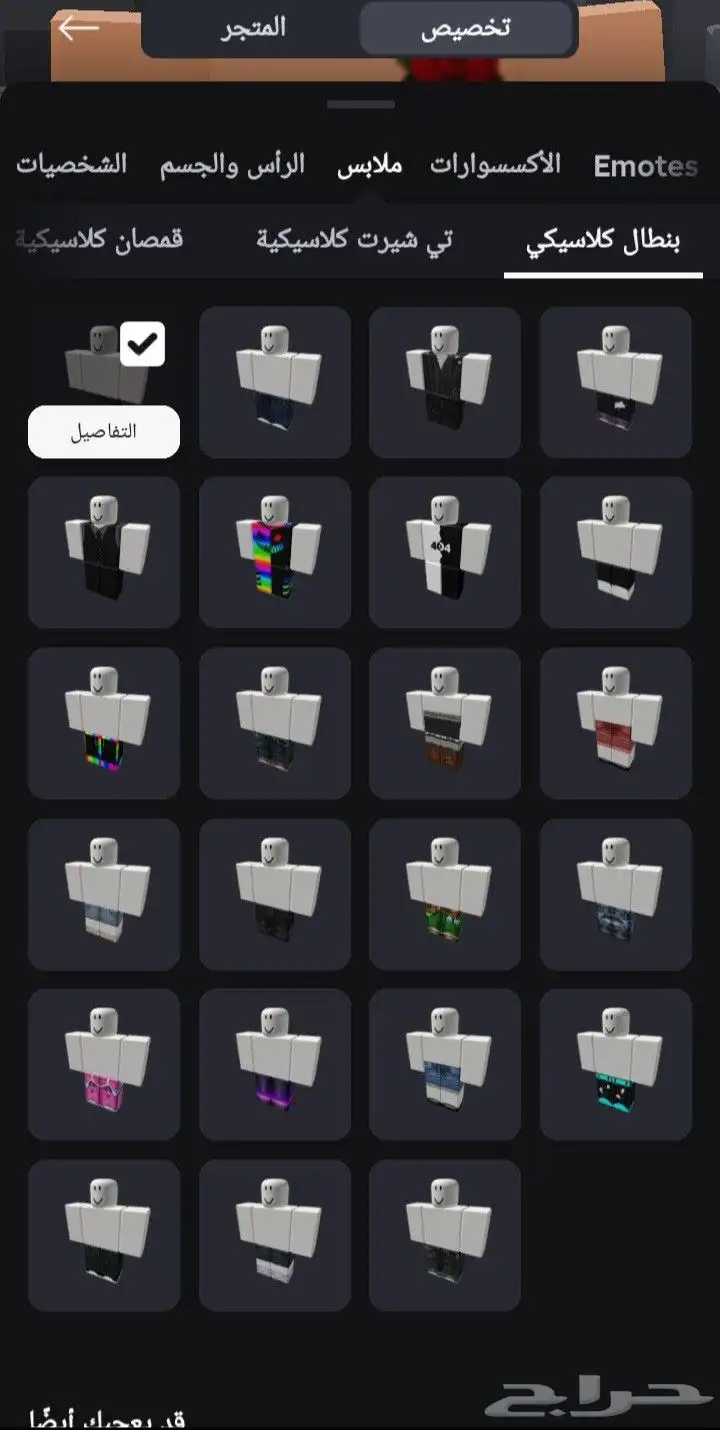Switch to the الأكسسوارات tab
The image size is (720, 1430).
[495, 165]
